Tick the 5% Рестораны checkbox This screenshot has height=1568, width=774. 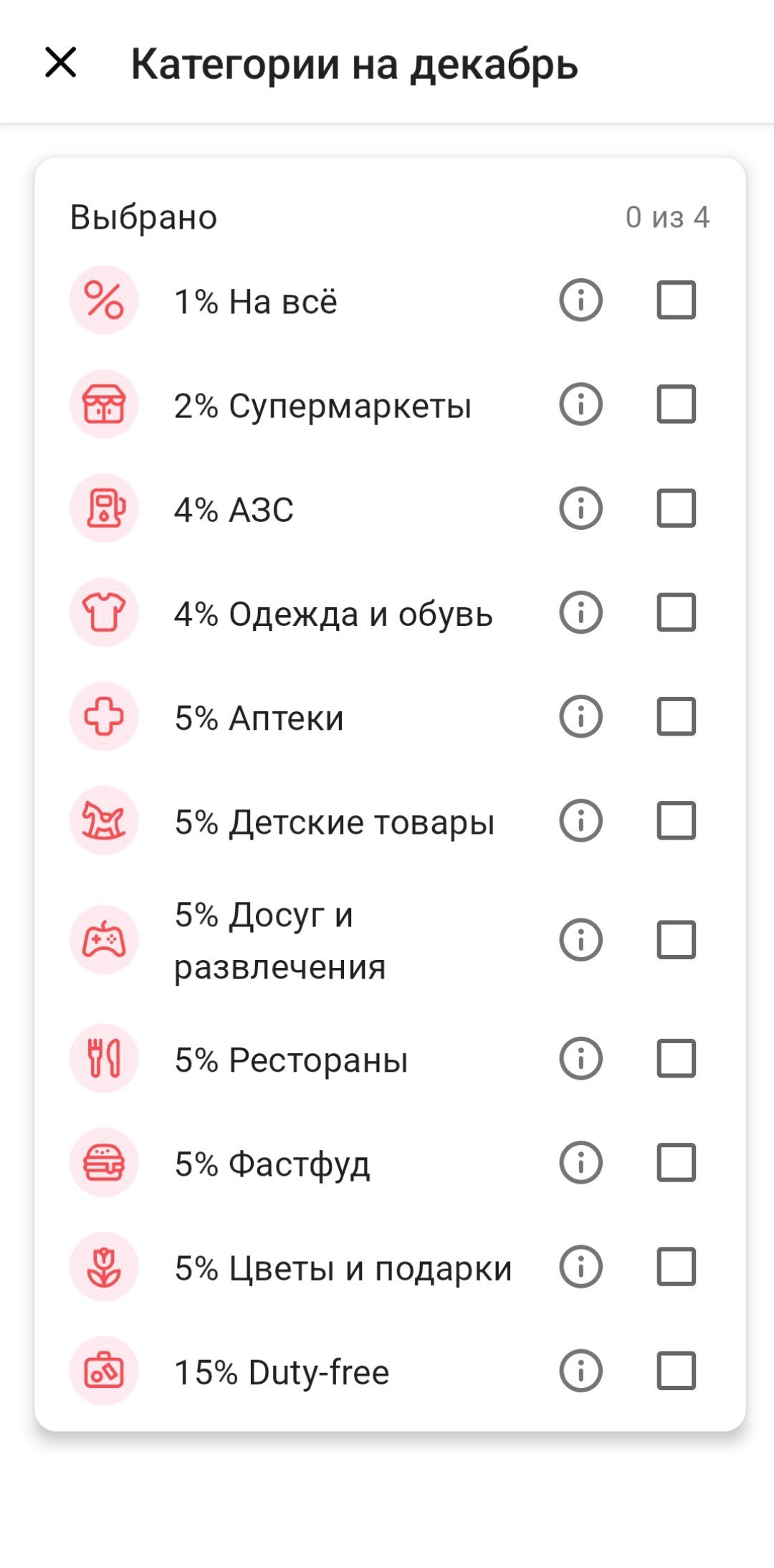point(676,1058)
